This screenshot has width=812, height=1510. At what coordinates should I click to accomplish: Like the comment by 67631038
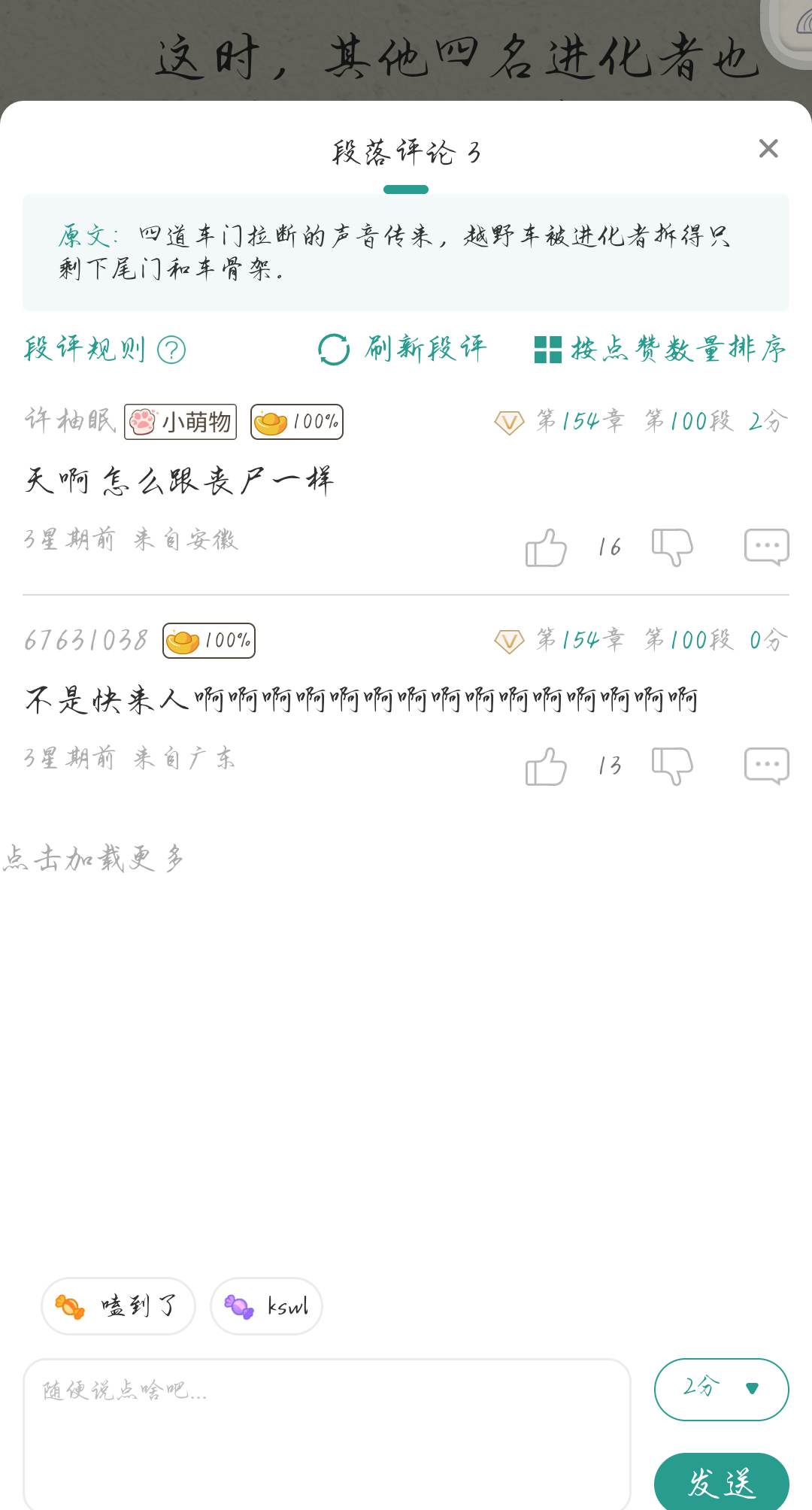coord(546,766)
